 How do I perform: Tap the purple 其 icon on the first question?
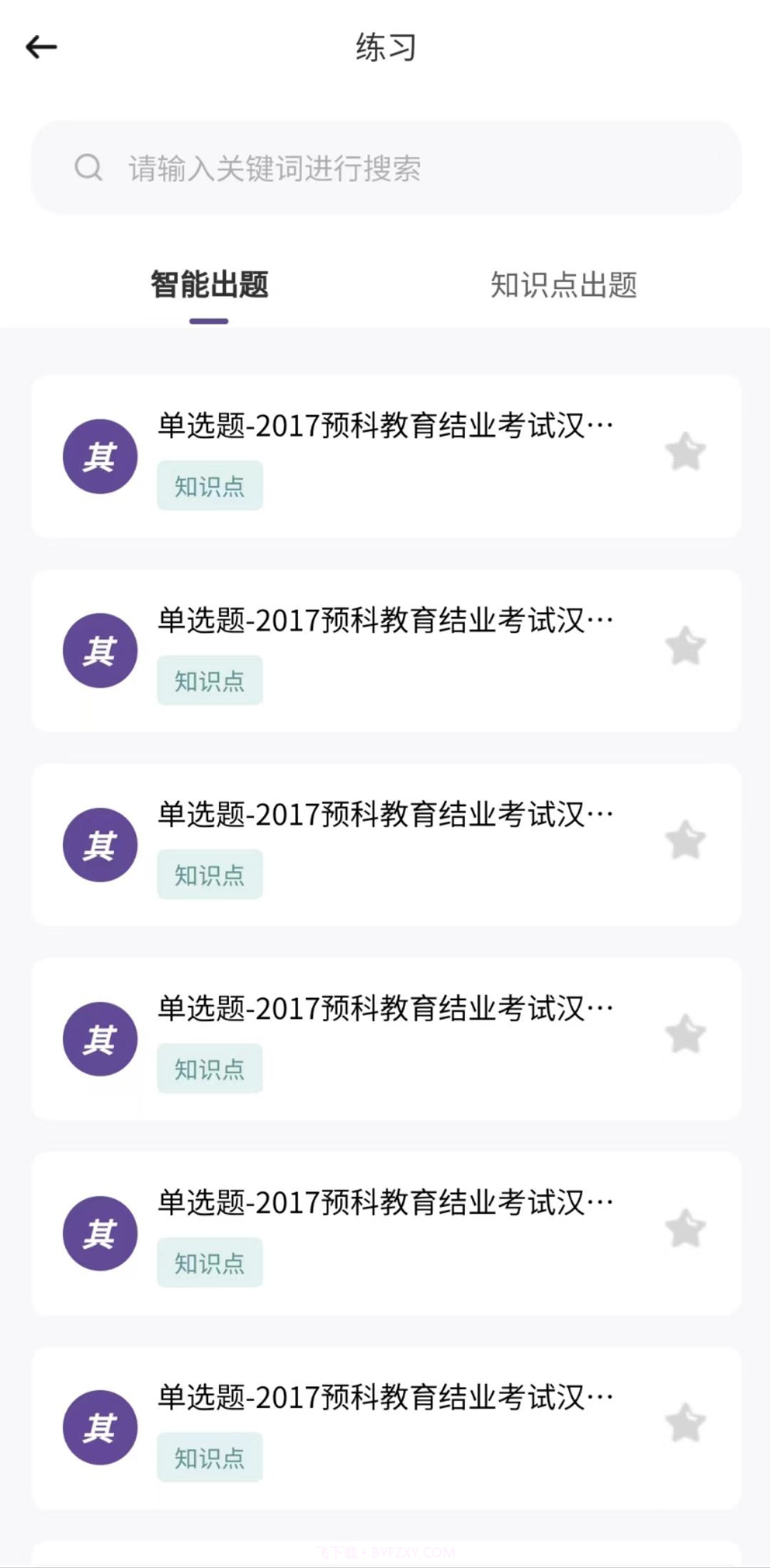click(x=100, y=457)
